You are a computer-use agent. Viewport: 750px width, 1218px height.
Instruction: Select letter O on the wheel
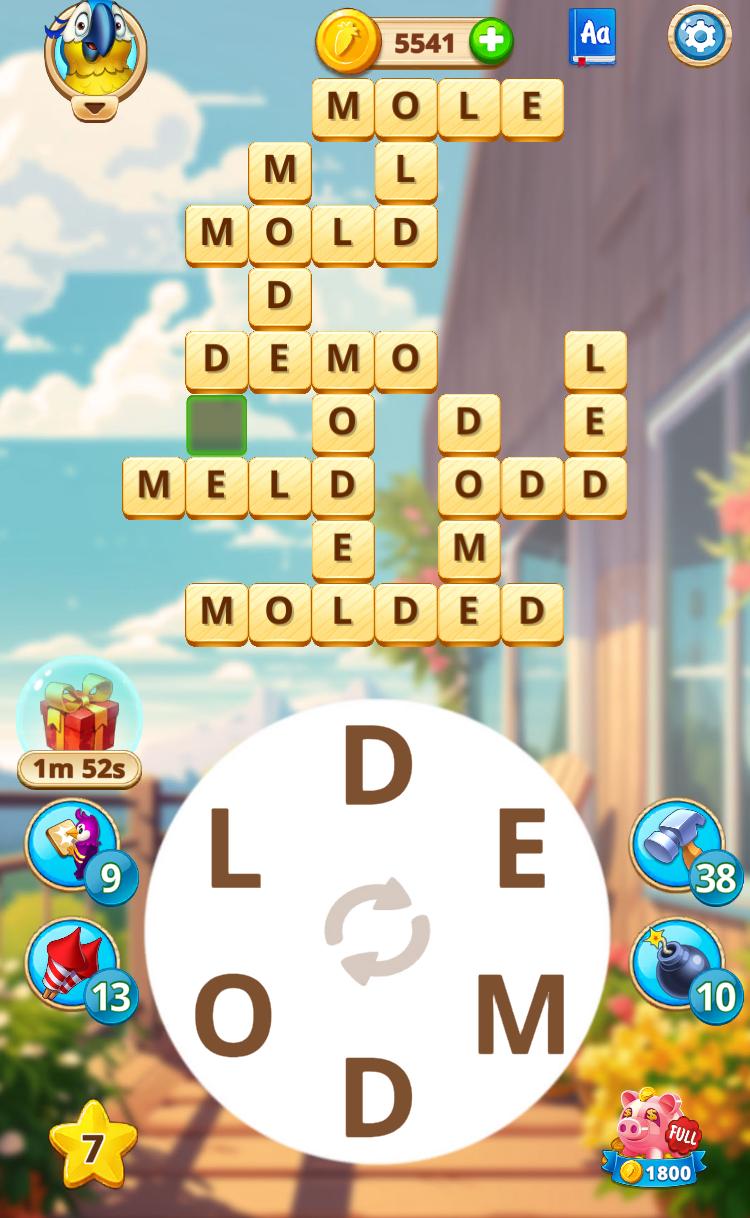233,1014
